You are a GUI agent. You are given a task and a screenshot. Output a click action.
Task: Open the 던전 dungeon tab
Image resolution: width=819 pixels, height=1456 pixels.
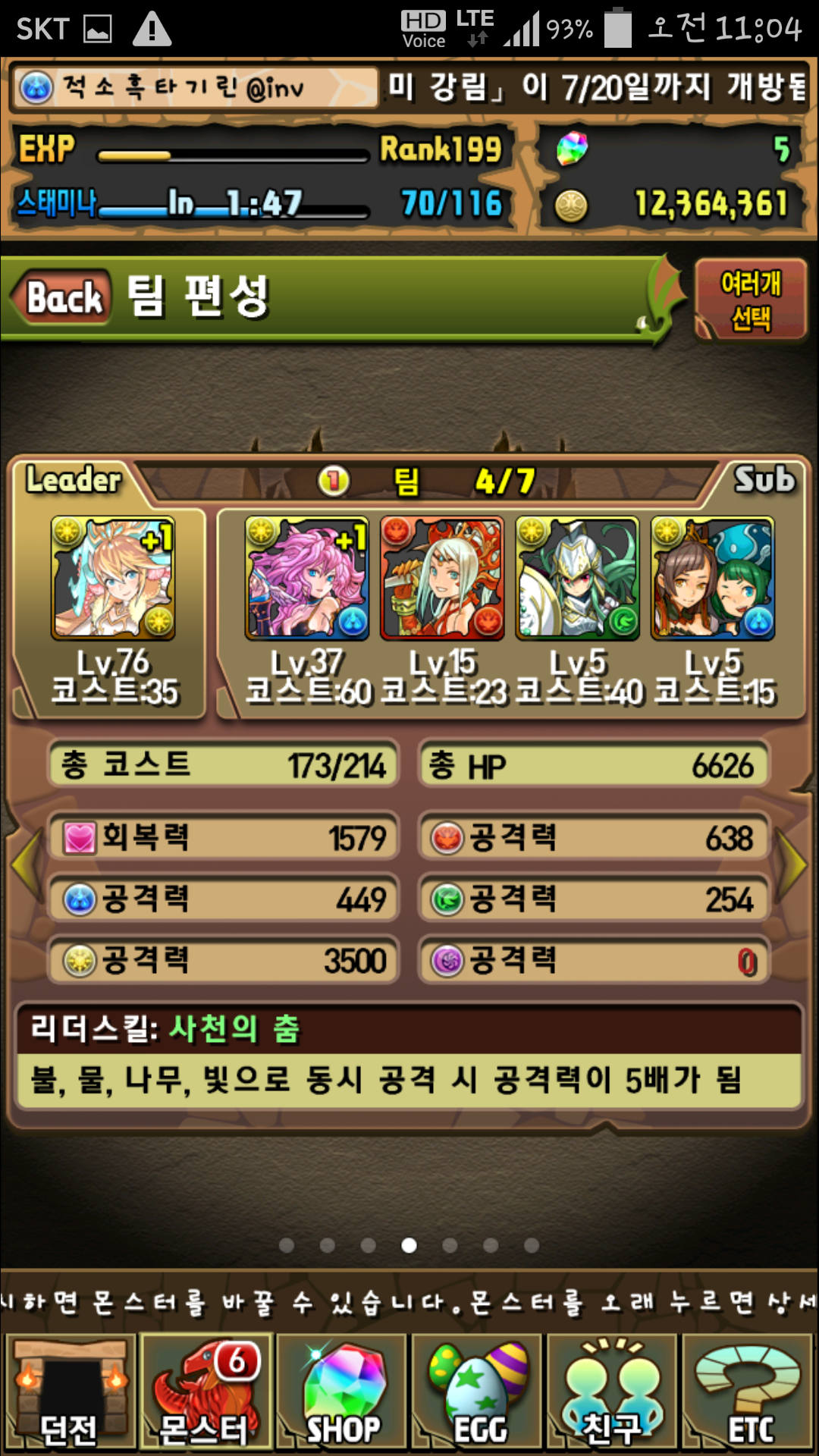click(70, 1392)
